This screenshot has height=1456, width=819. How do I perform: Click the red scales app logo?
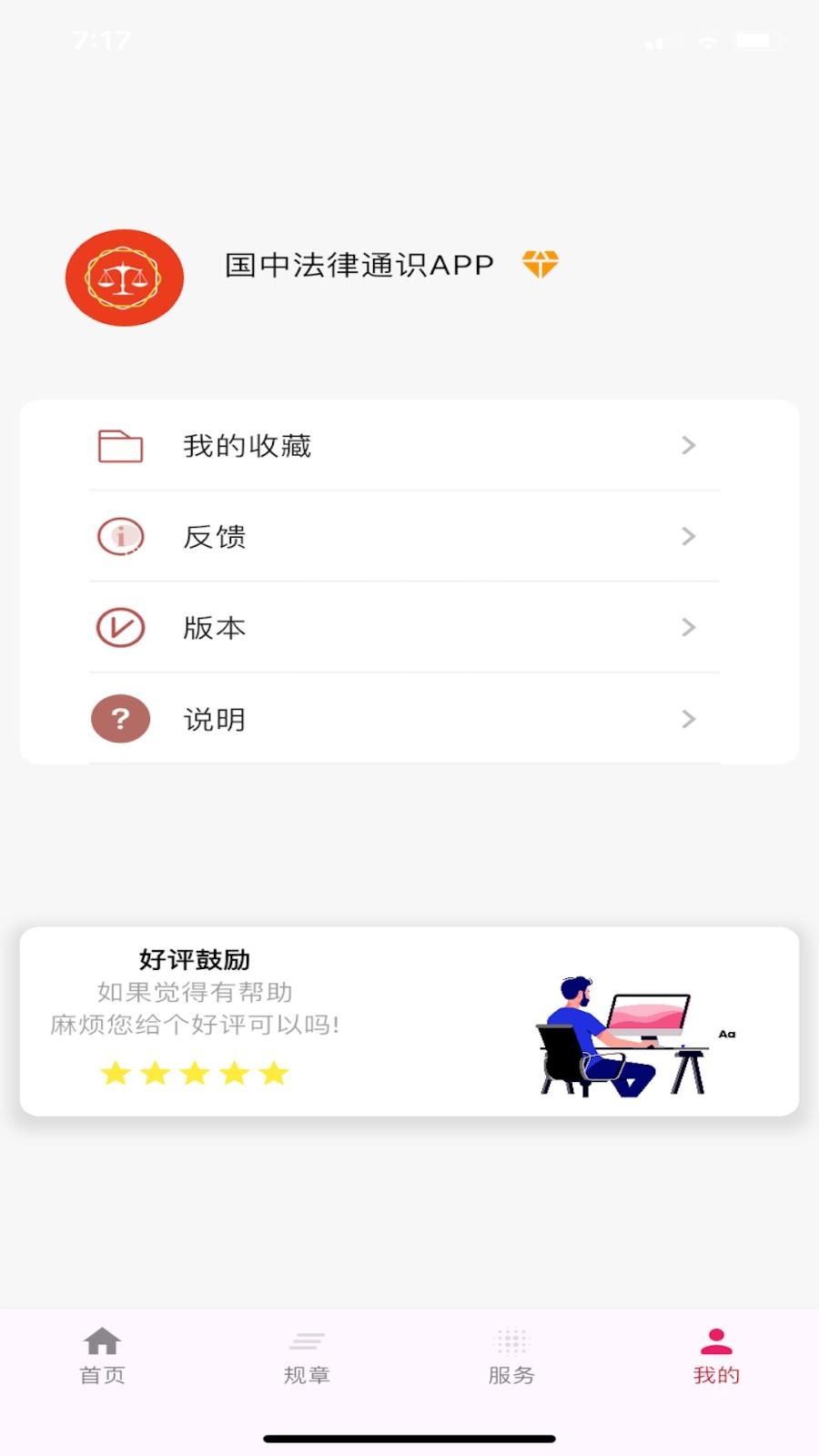pyautogui.click(x=125, y=278)
